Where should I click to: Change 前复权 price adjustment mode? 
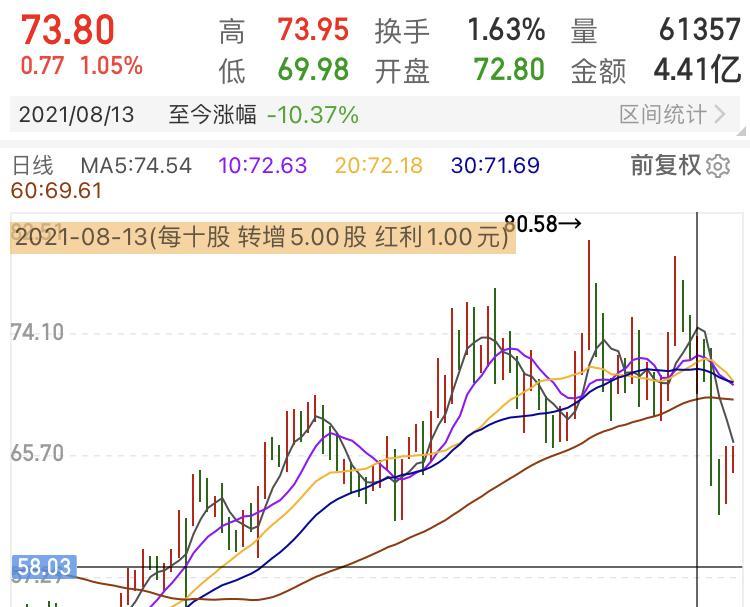click(x=666, y=165)
